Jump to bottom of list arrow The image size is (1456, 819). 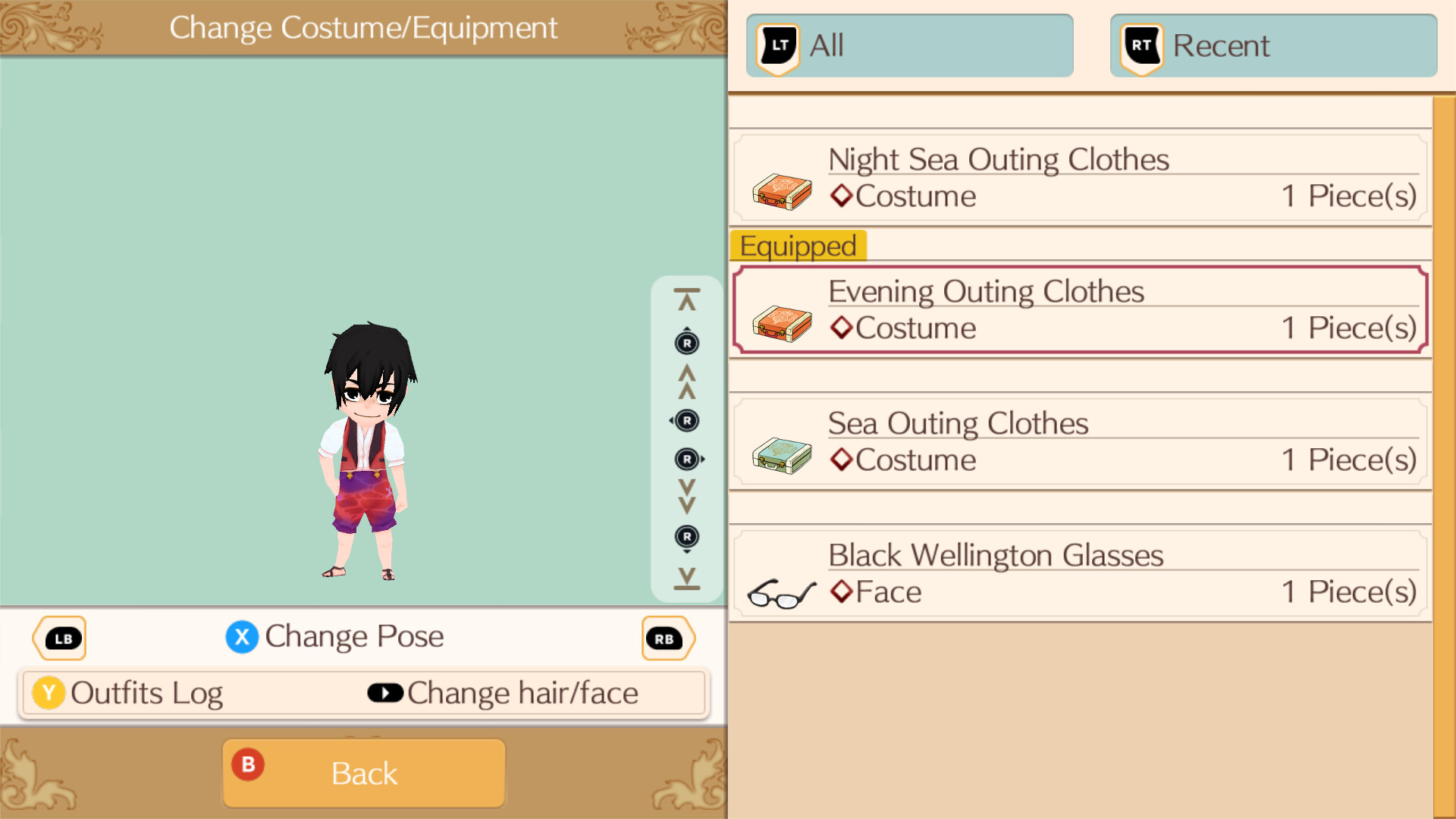(687, 578)
